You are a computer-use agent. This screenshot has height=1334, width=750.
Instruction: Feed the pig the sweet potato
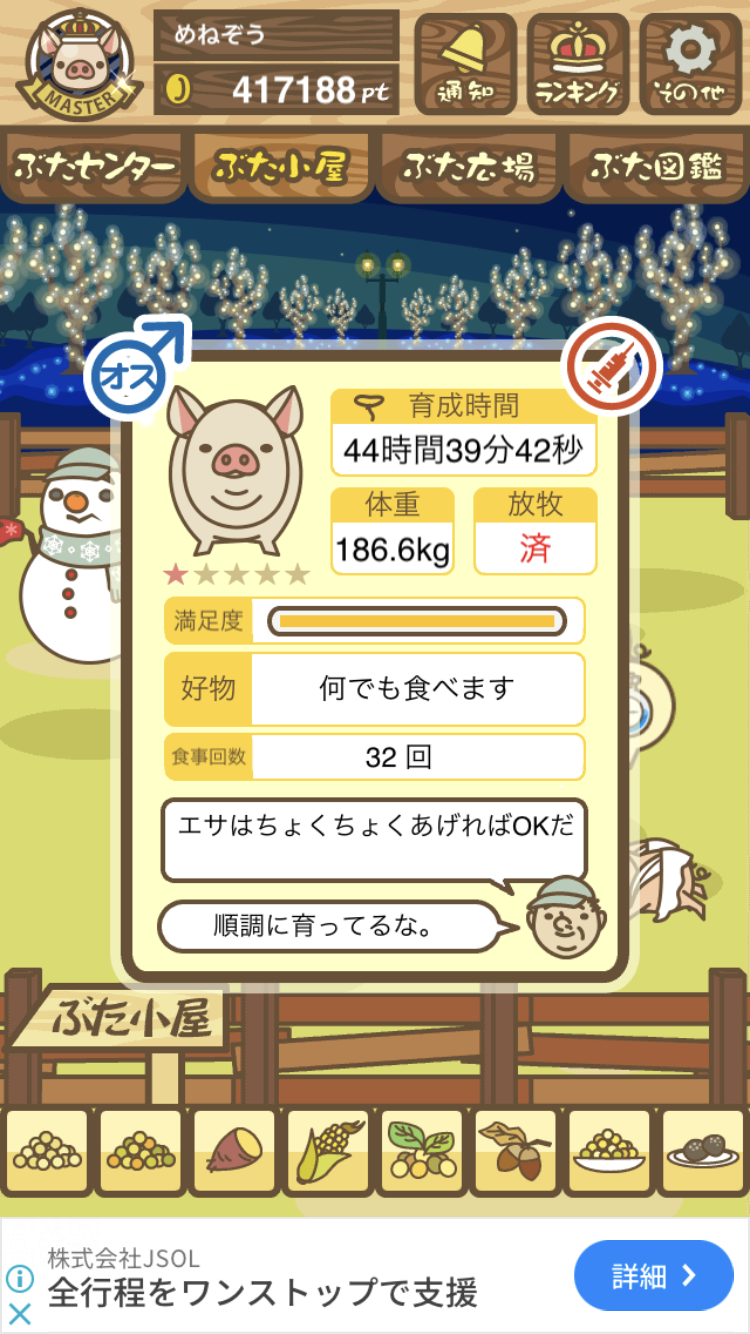click(x=234, y=1152)
